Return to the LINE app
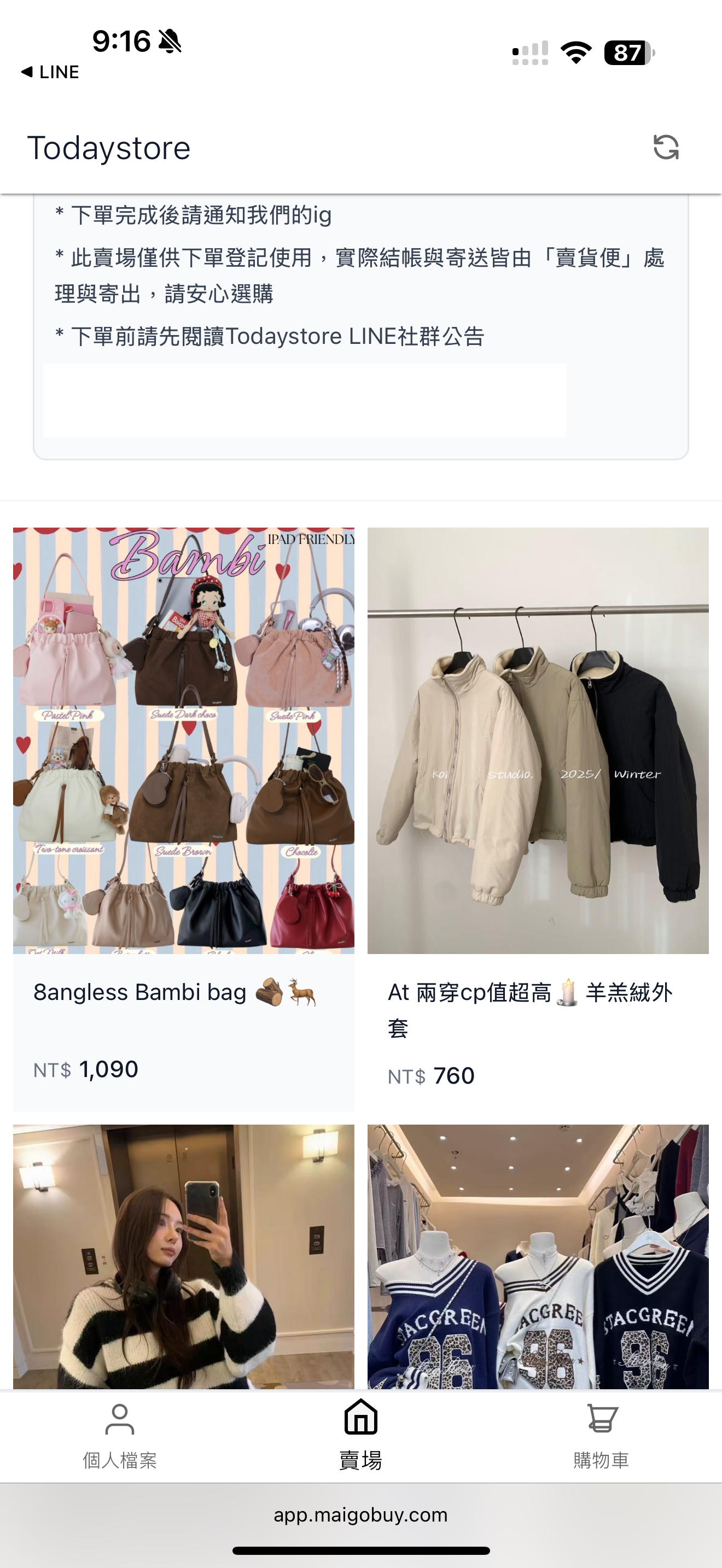 pyautogui.click(x=50, y=72)
